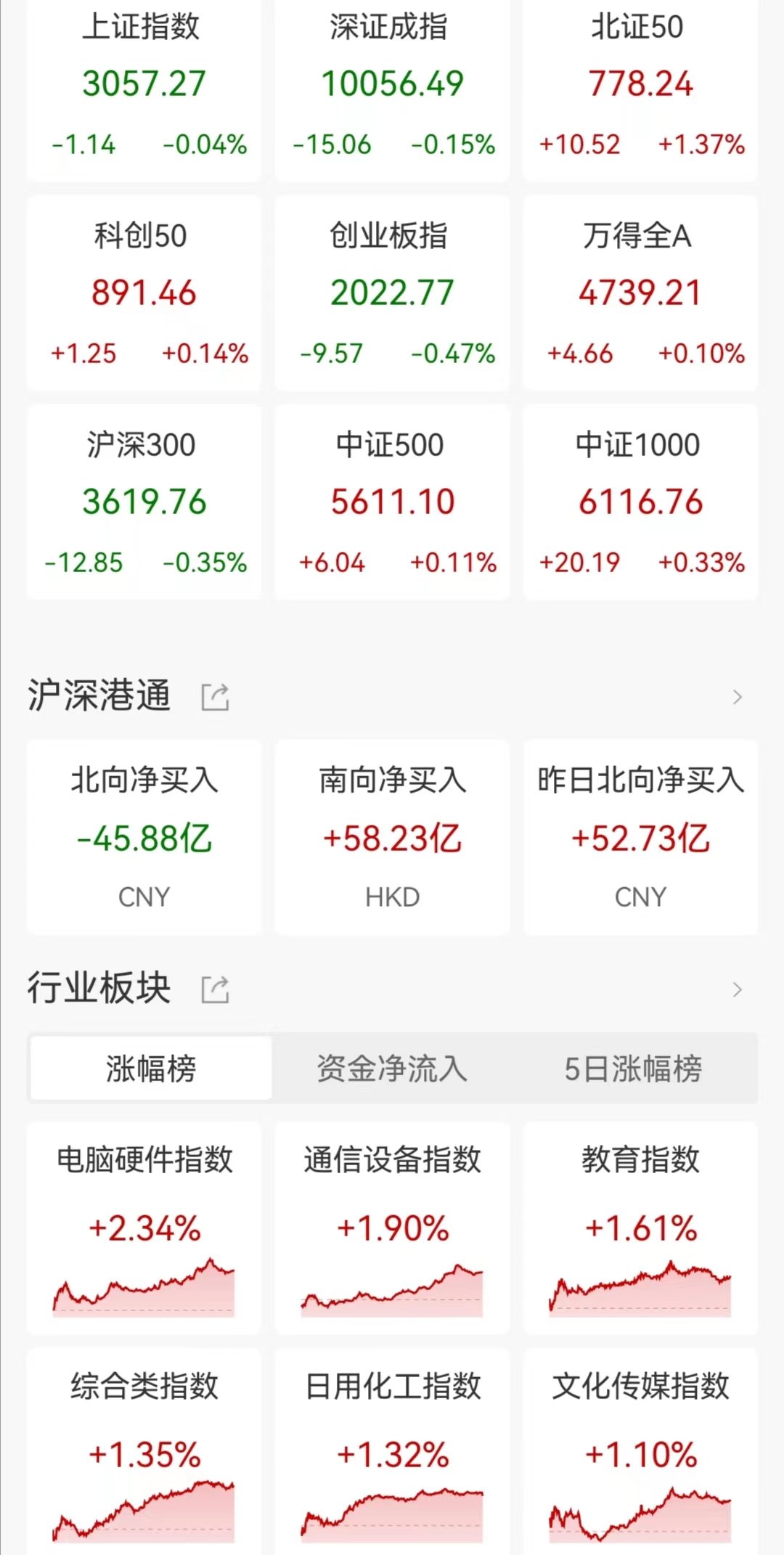This screenshot has height=1555, width=784.
Task: Open the 日用化工指数 sector card
Action: click(x=392, y=1450)
